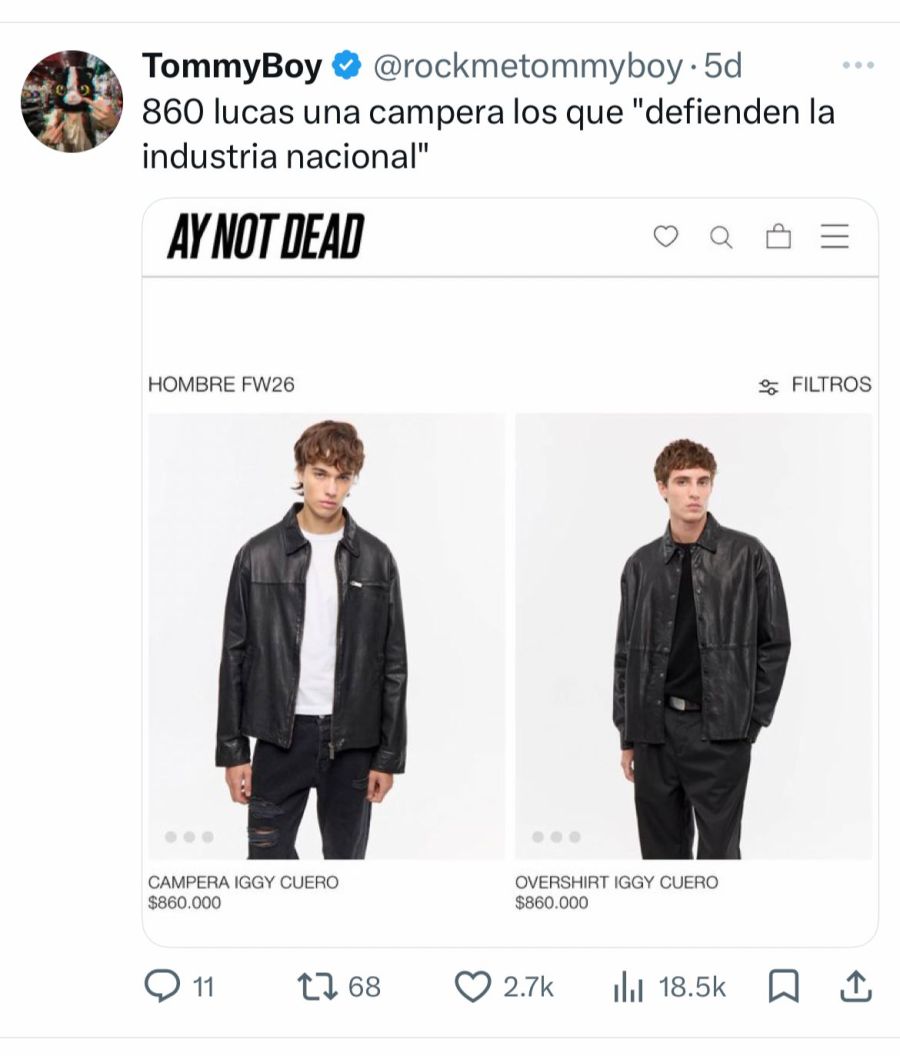Click the Campera Iggy Cuero product name
The height and width of the screenshot is (1056, 900).
tap(244, 883)
